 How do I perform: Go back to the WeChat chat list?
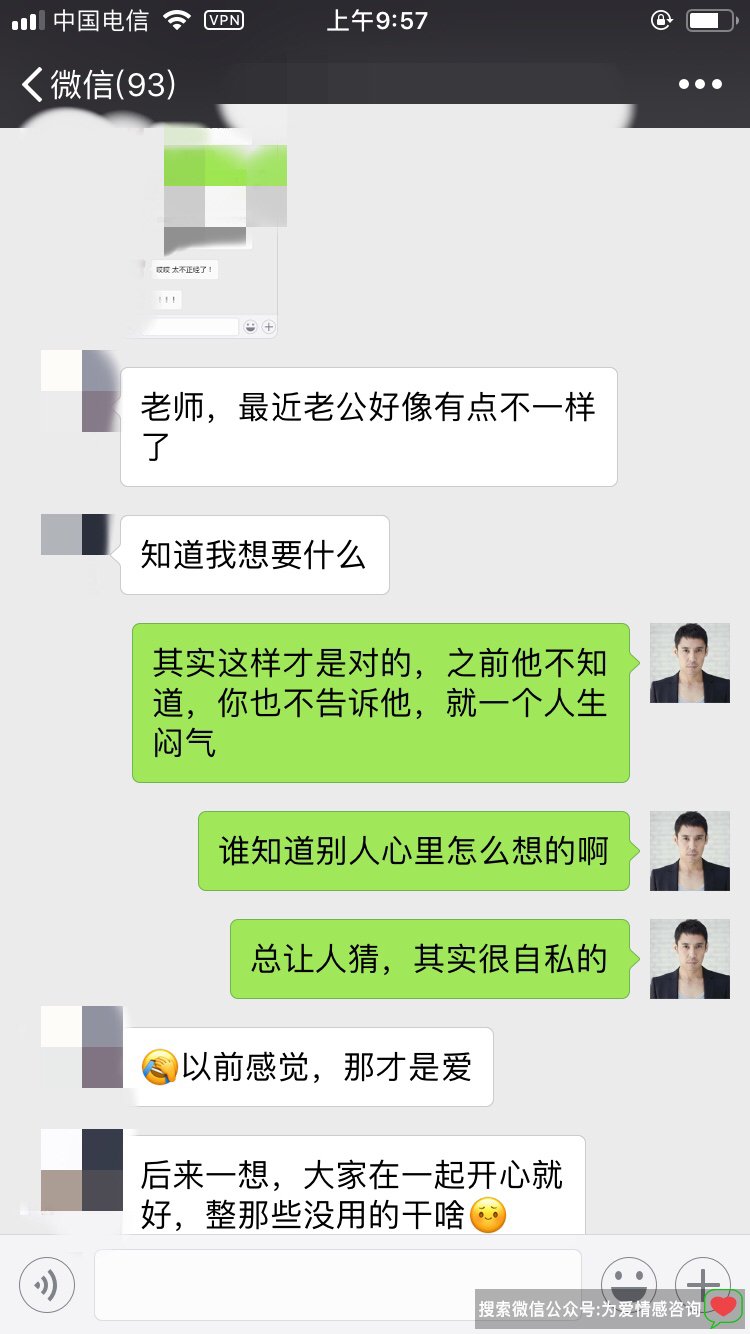pos(97,85)
